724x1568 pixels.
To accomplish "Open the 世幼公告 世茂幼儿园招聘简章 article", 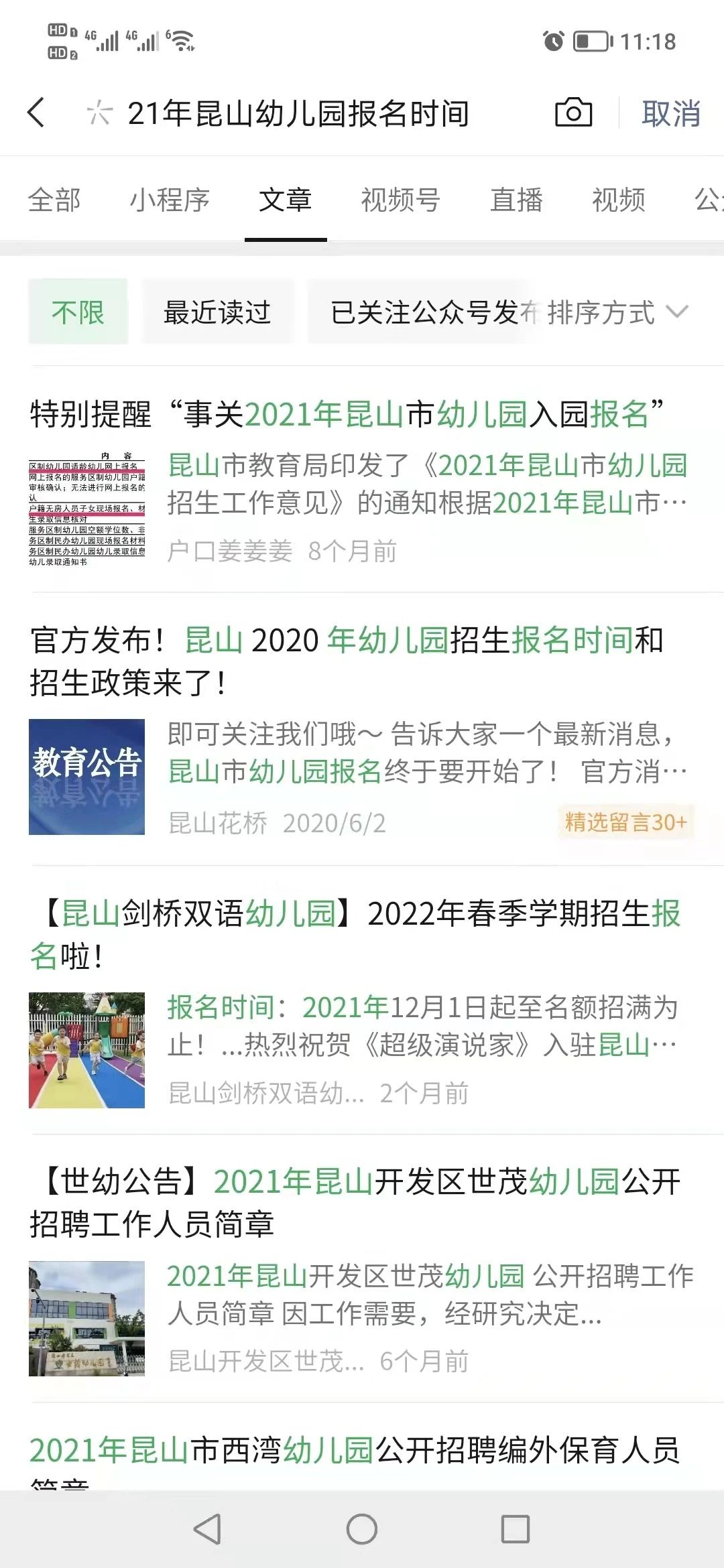I will point(355,1202).
